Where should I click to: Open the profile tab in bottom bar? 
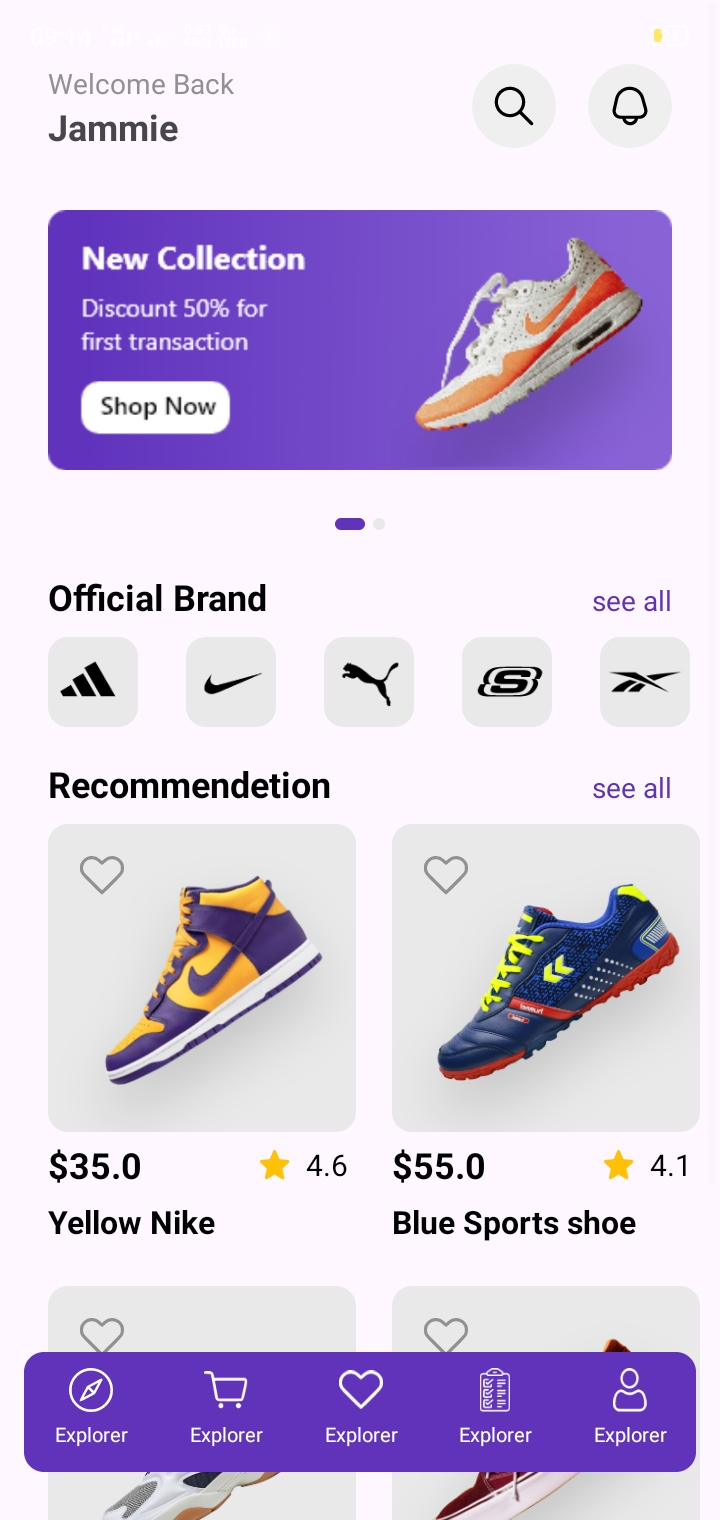630,1389
